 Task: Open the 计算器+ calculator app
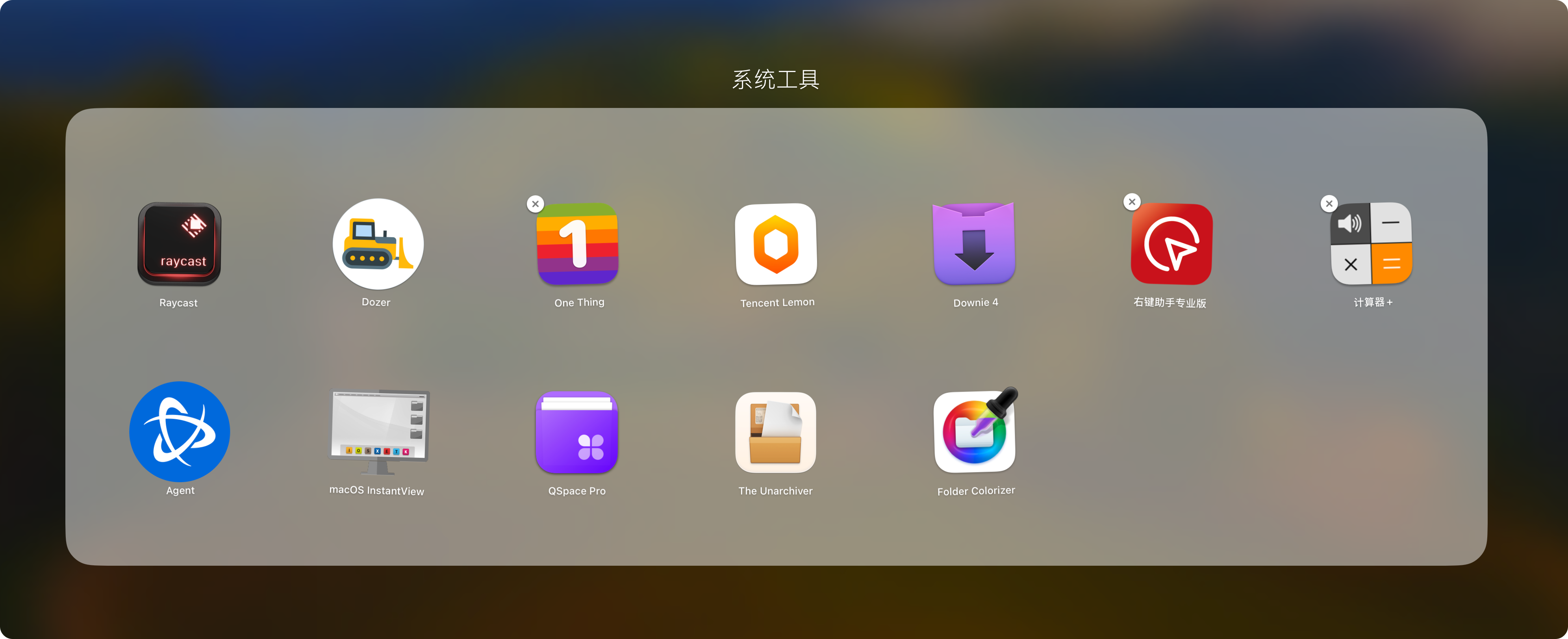1371,244
